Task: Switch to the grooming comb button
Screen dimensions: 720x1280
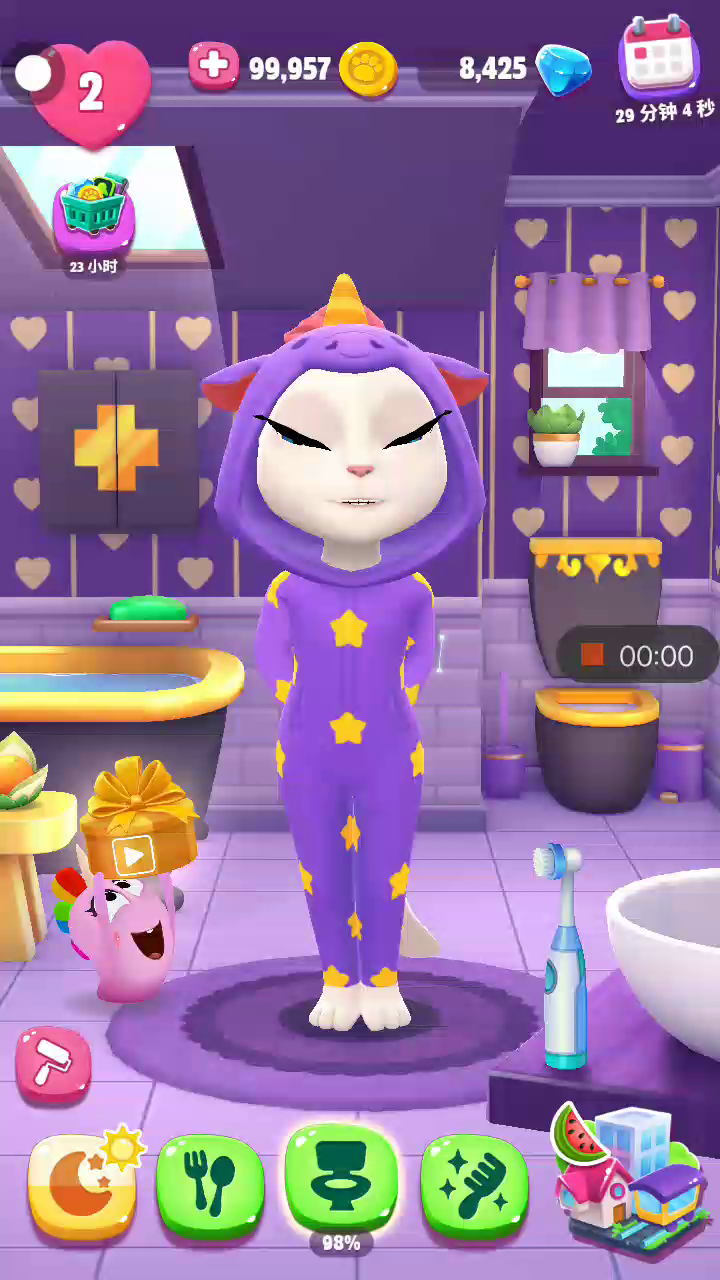Action: (x=474, y=1184)
